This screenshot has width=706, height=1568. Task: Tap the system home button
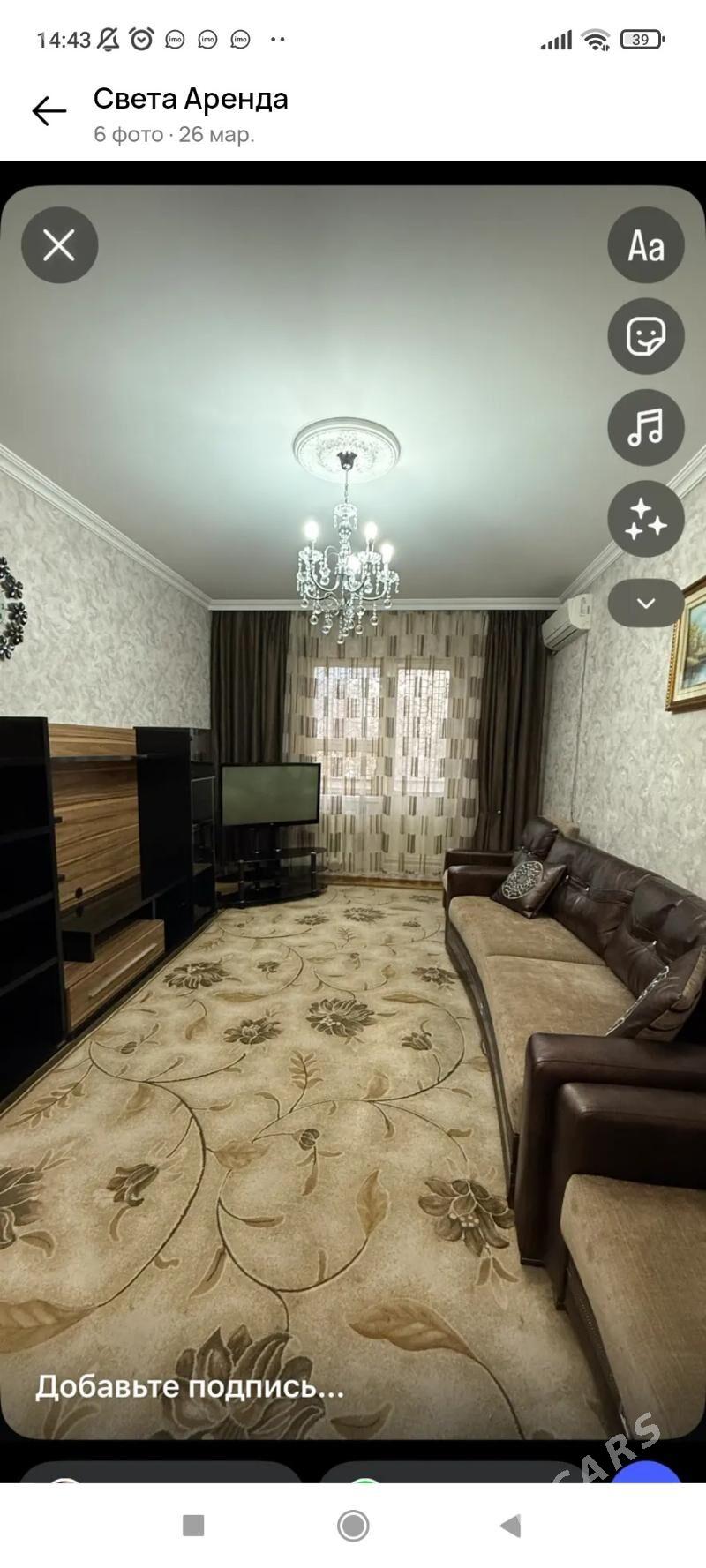(353, 1525)
